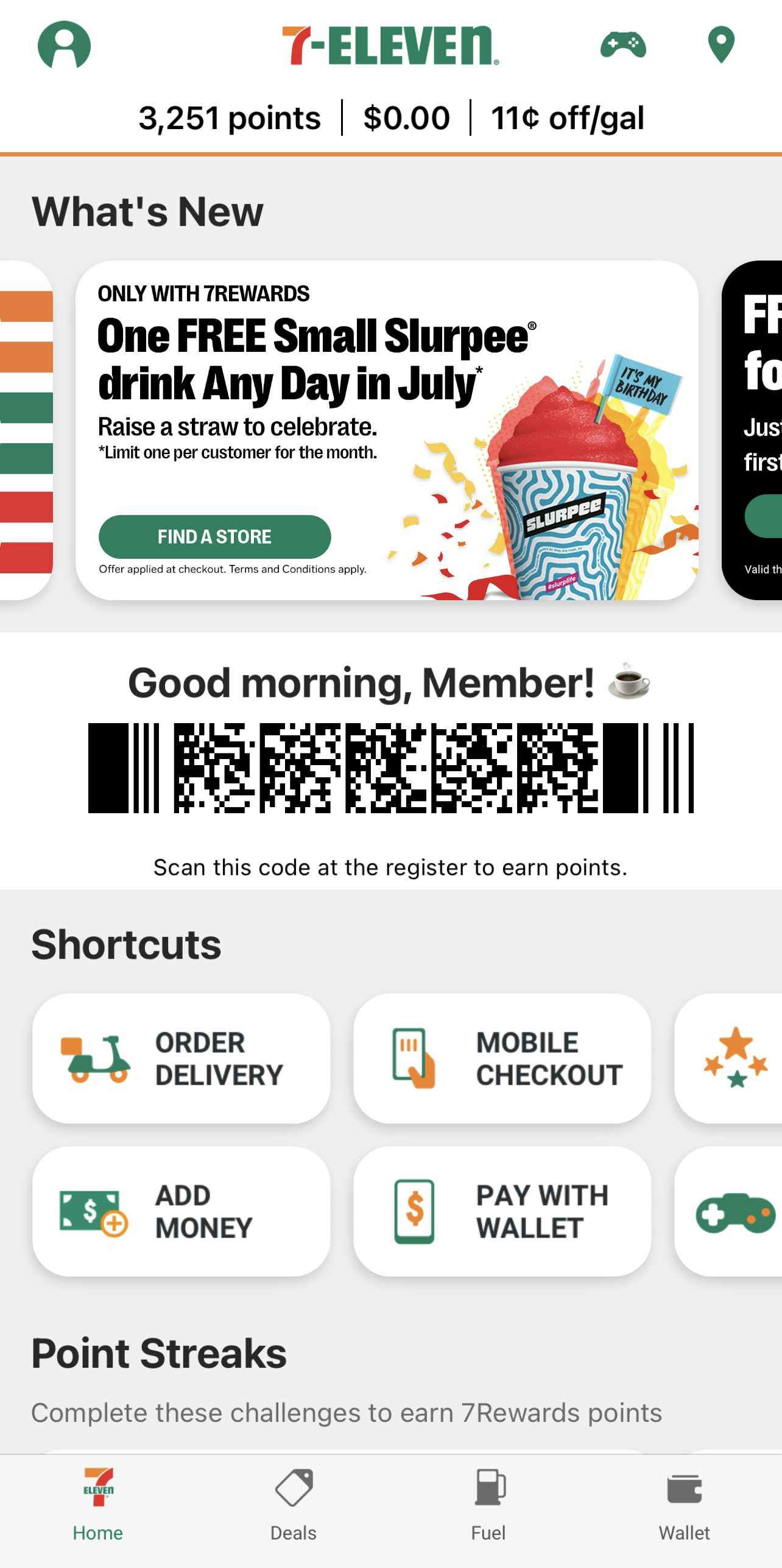Open the store locator pin icon
Screen dimensions: 782x1568
pyautogui.click(x=721, y=44)
